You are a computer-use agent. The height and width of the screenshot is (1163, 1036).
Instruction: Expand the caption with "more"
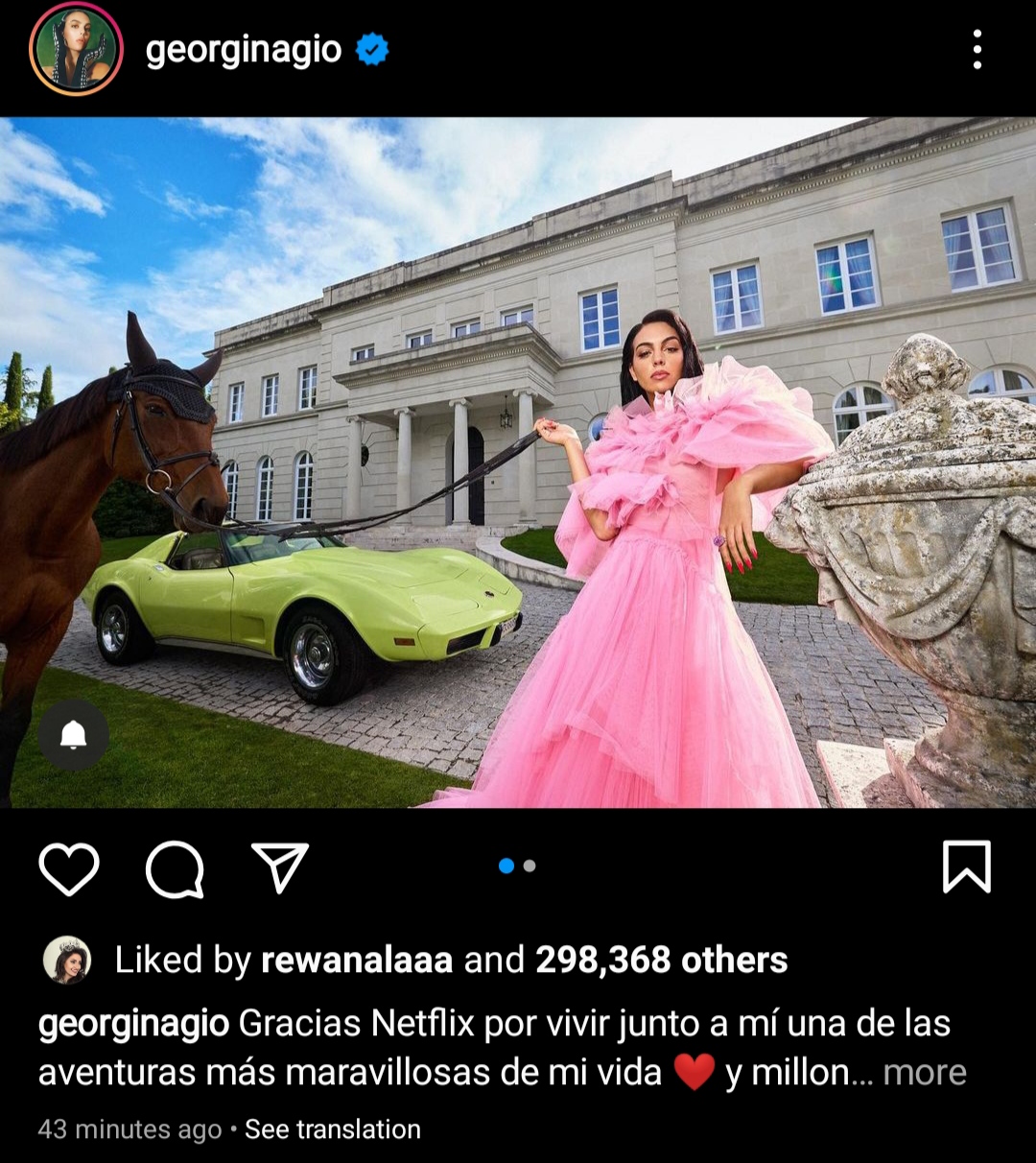point(924,1072)
